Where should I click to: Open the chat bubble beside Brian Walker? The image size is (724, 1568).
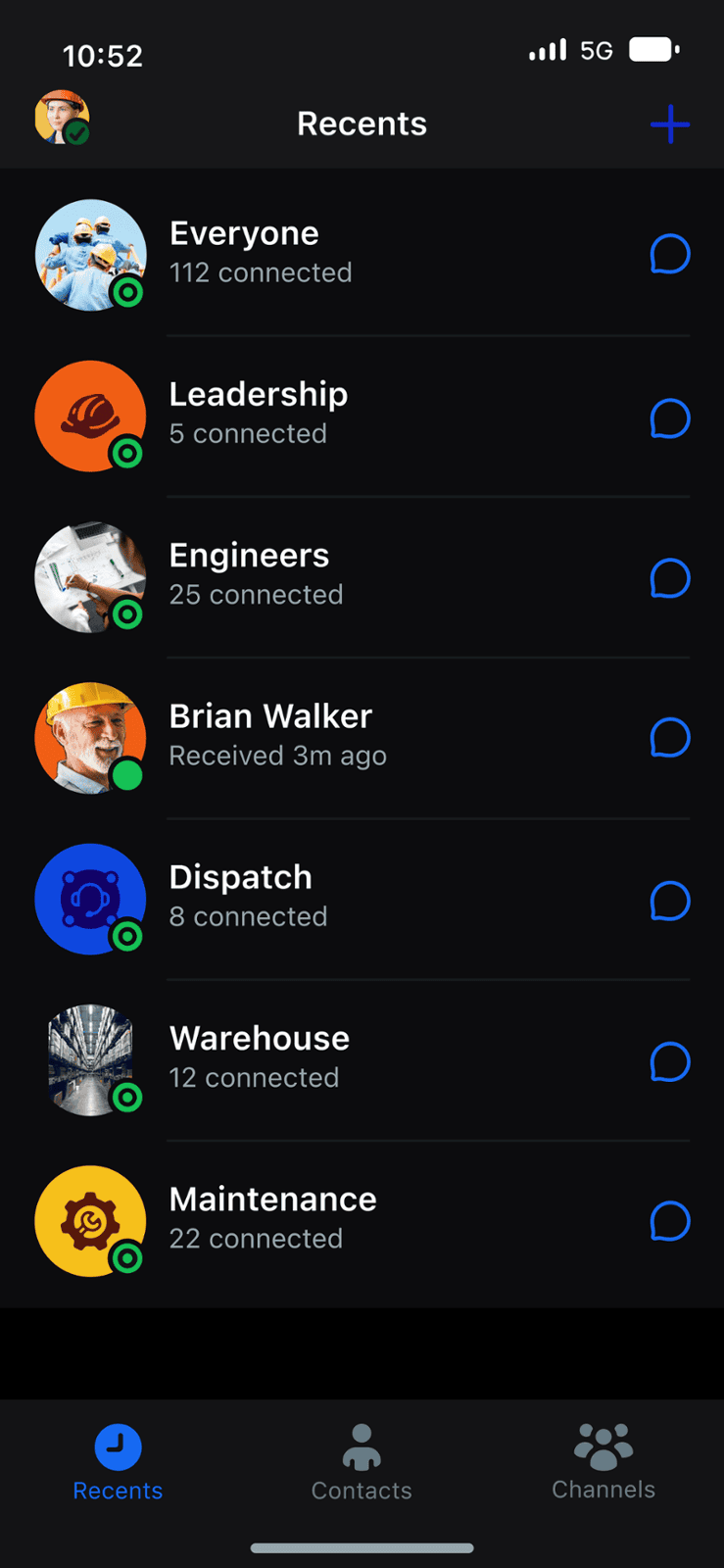tap(670, 738)
